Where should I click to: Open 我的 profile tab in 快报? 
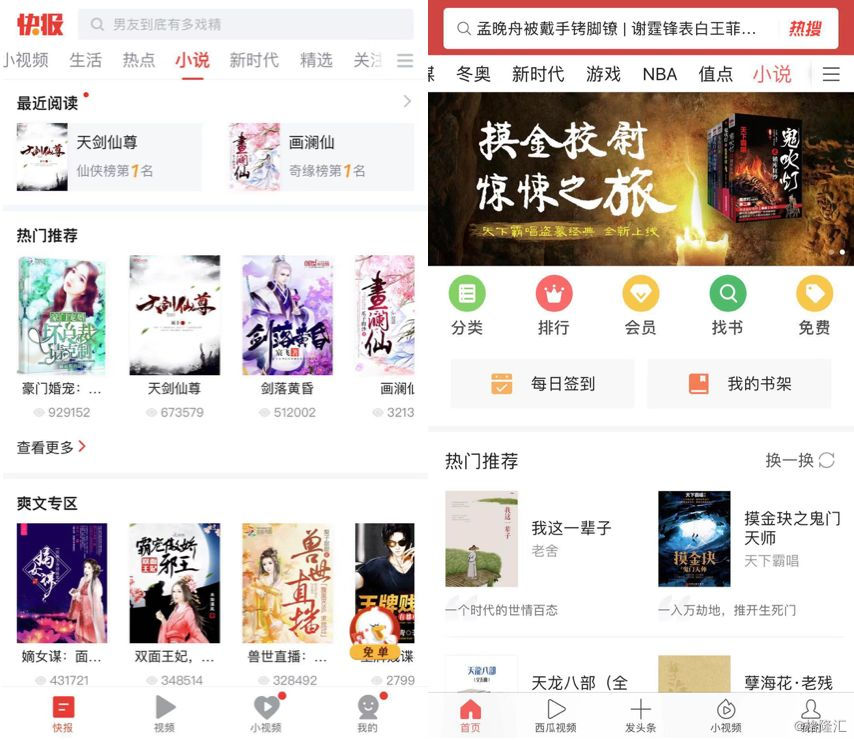coord(368,713)
